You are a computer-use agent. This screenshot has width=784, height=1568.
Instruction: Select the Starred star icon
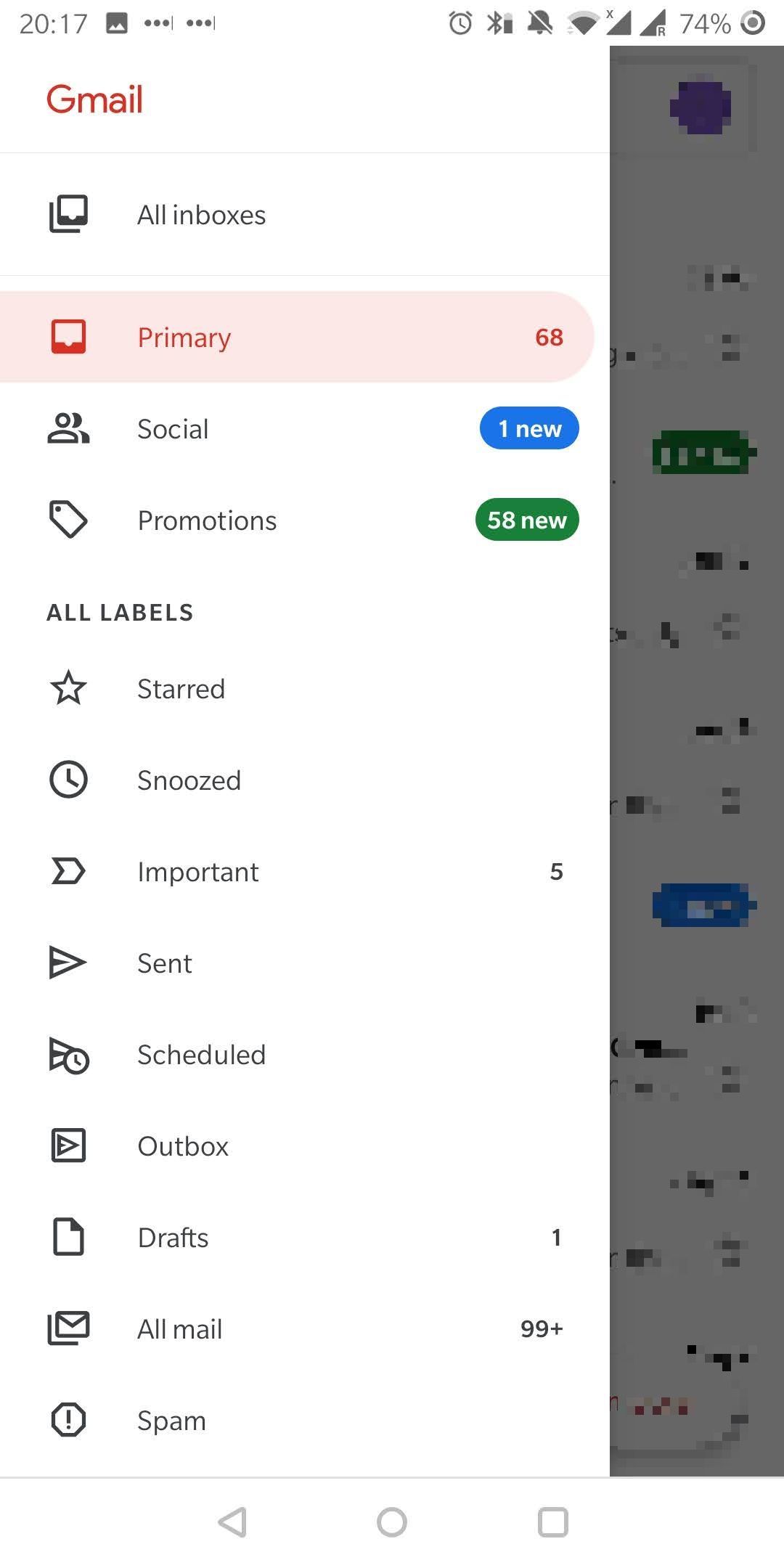pos(68,688)
